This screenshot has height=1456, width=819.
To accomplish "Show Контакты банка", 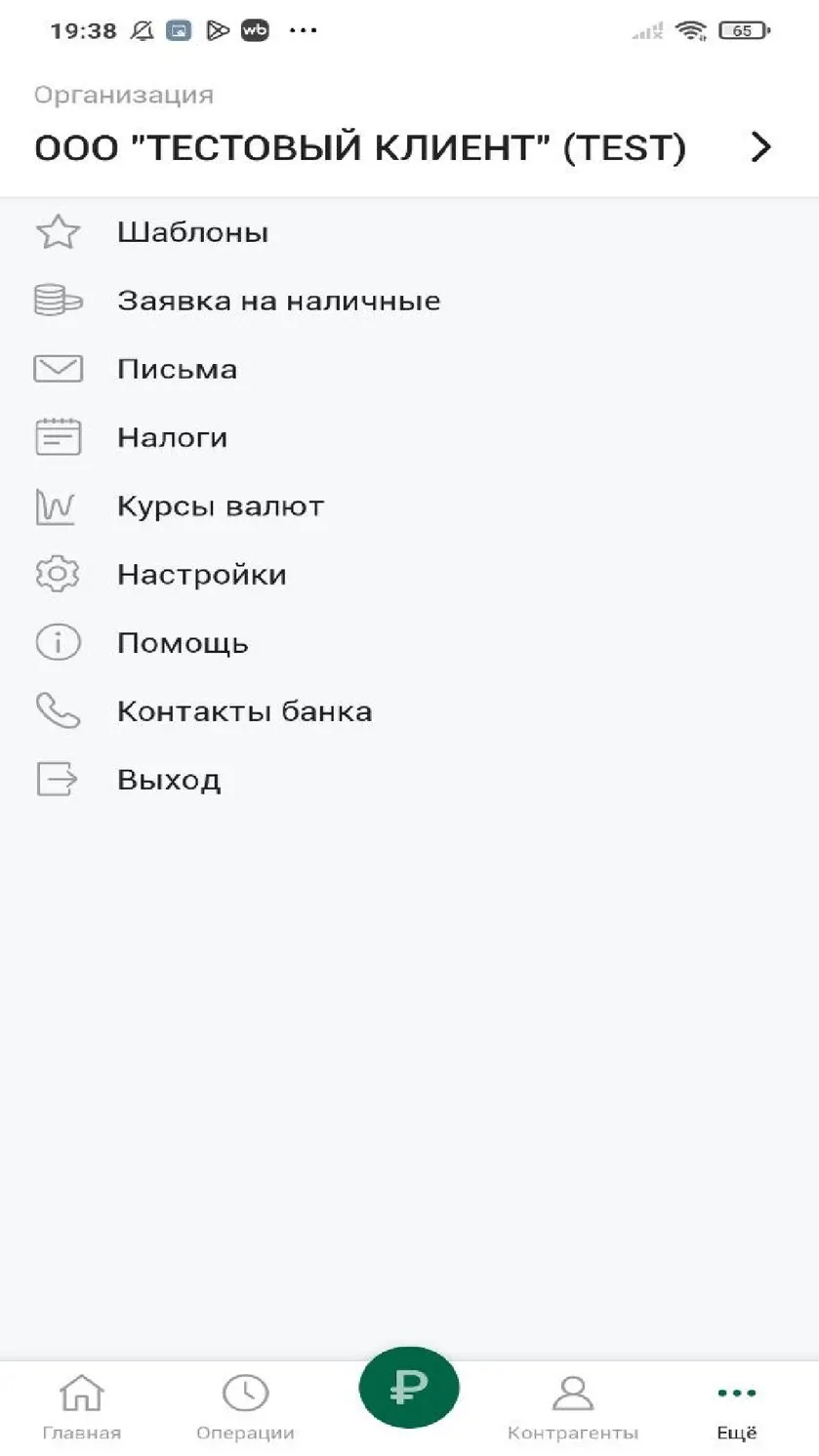I will [409, 711].
